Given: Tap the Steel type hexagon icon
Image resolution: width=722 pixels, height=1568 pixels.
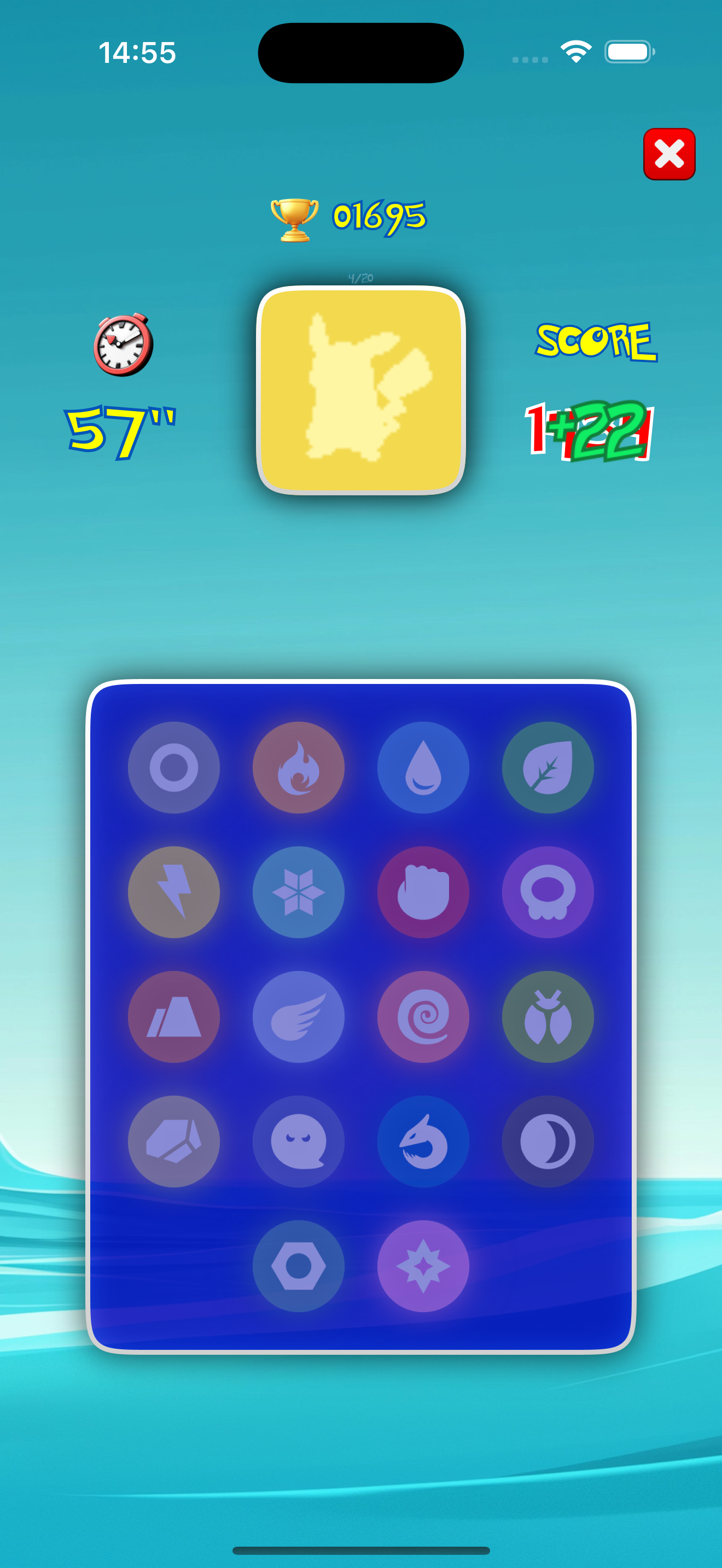Looking at the screenshot, I should 298,1266.
